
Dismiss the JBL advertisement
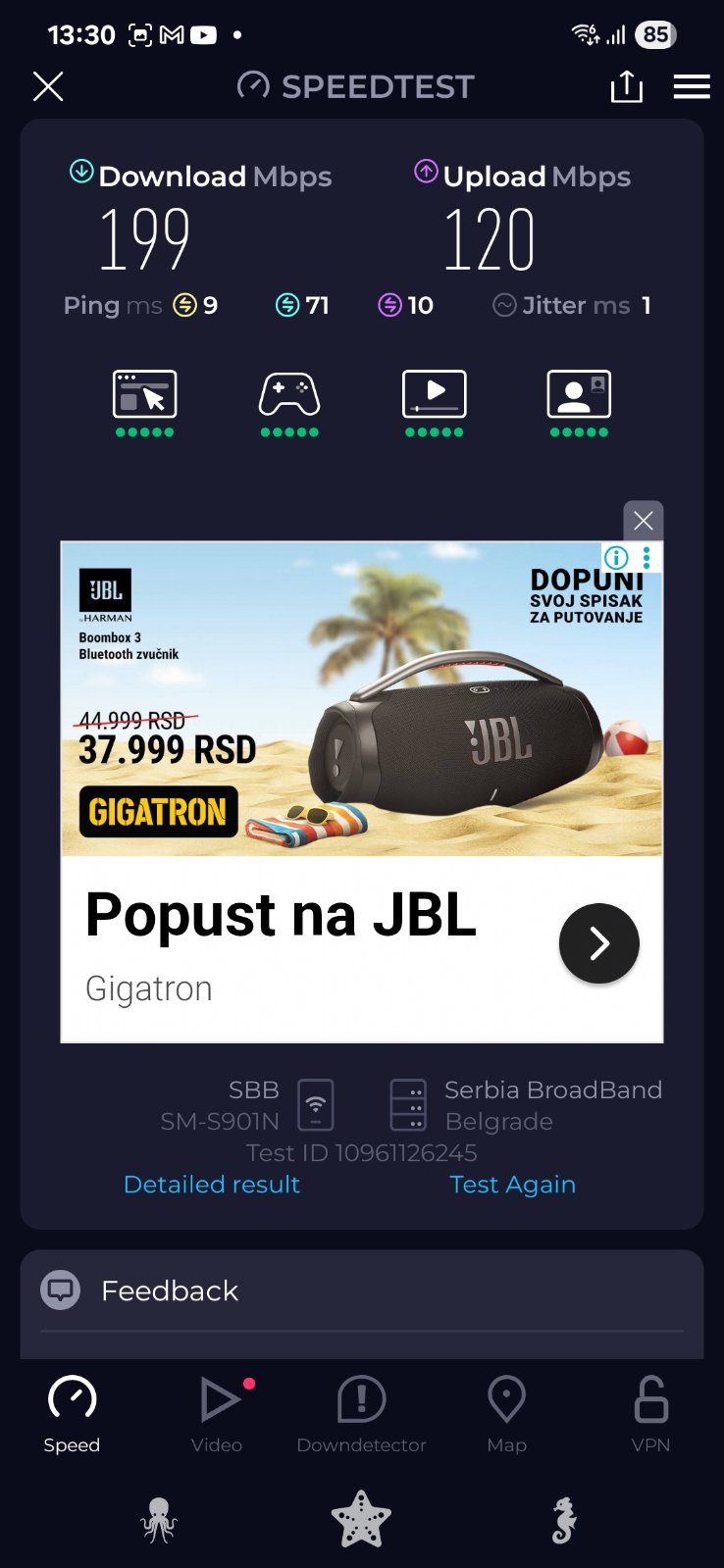click(644, 520)
